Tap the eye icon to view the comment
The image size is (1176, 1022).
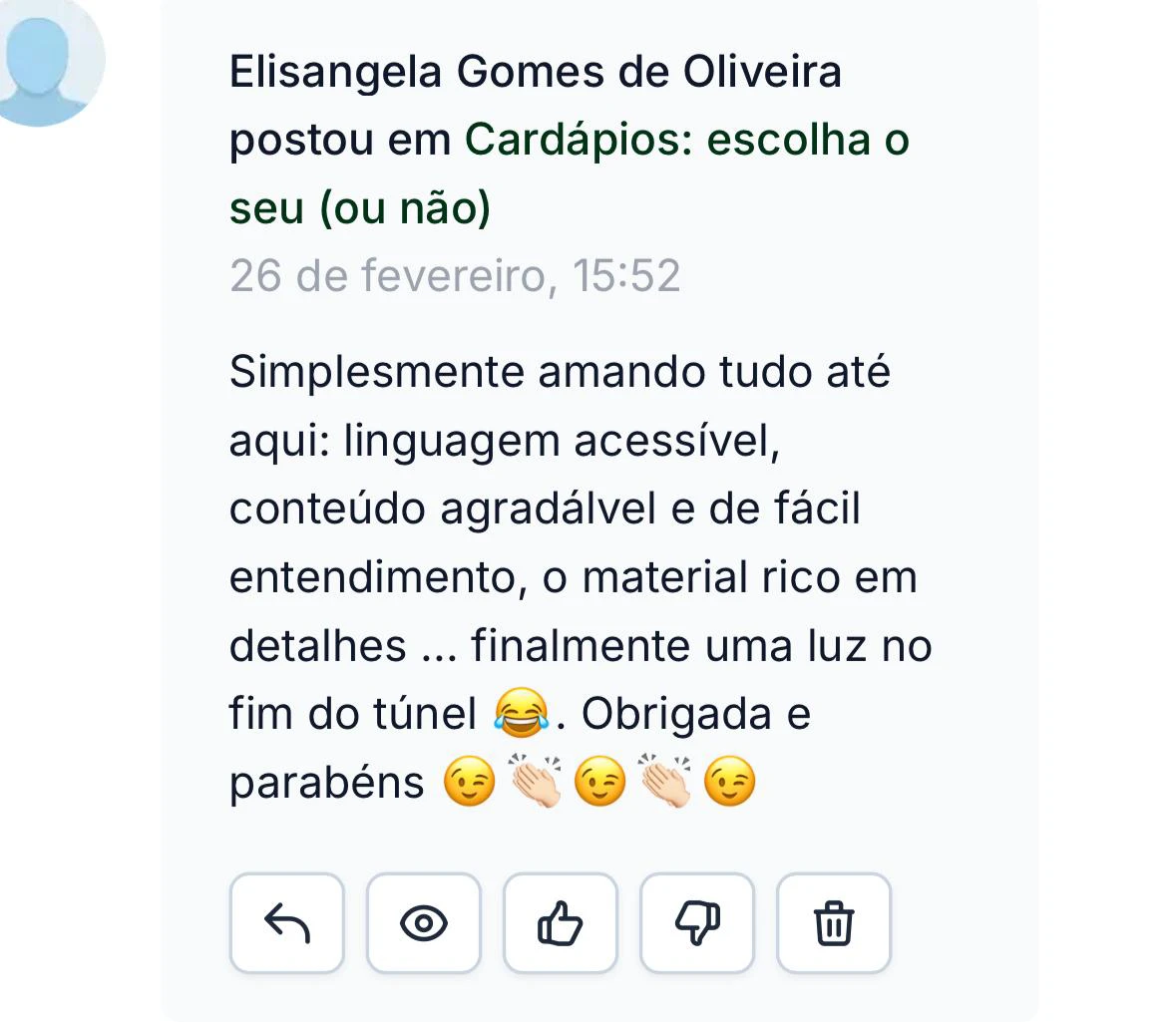coord(423,923)
